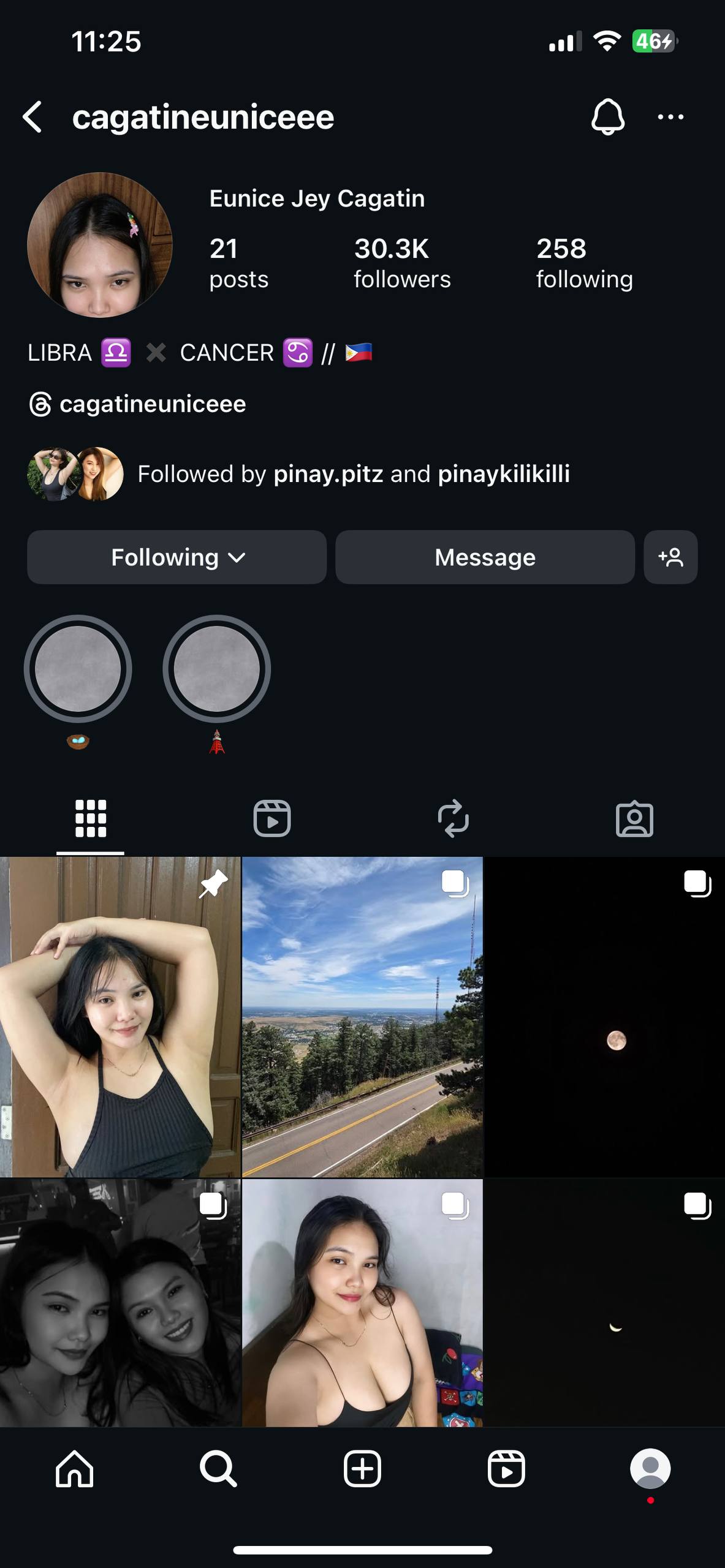The width and height of the screenshot is (725, 1568).
Task: Go to the Home feed
Action: (x=74, y=1469)
